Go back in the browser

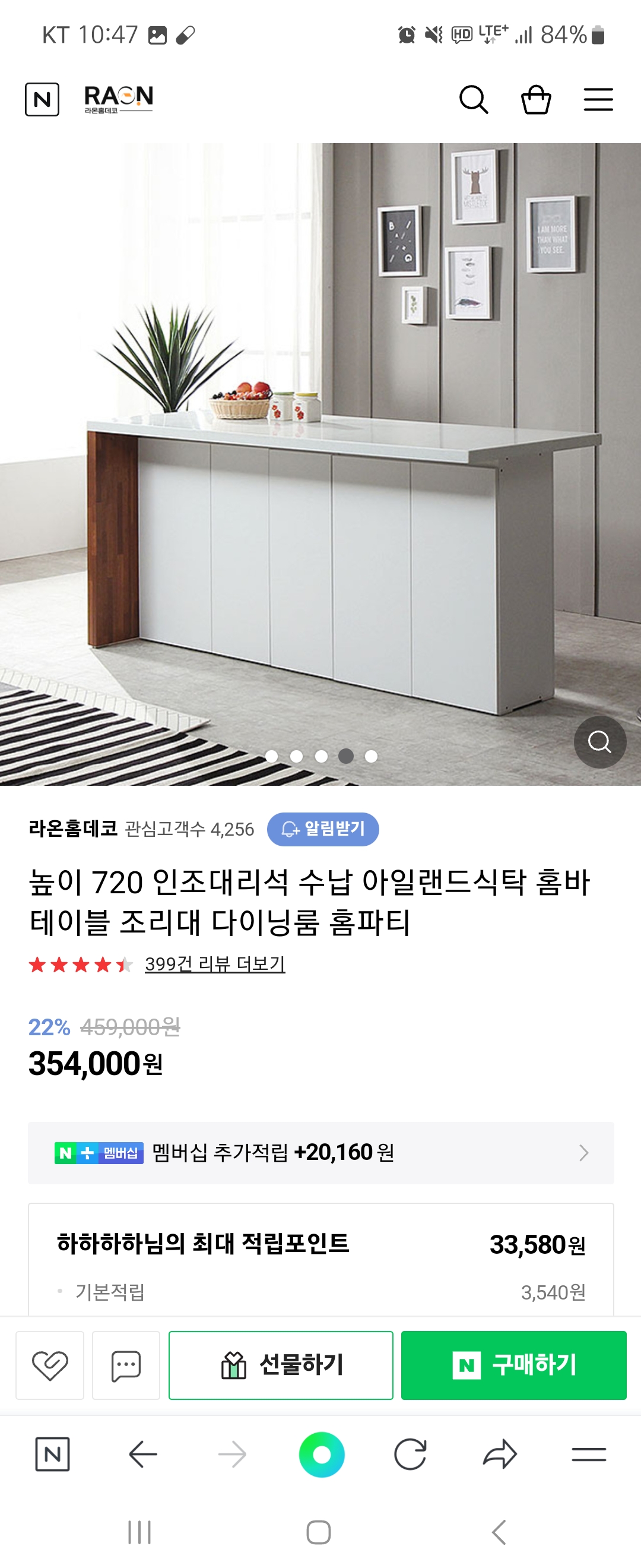pyautogui.click(x=143, y=1454)
